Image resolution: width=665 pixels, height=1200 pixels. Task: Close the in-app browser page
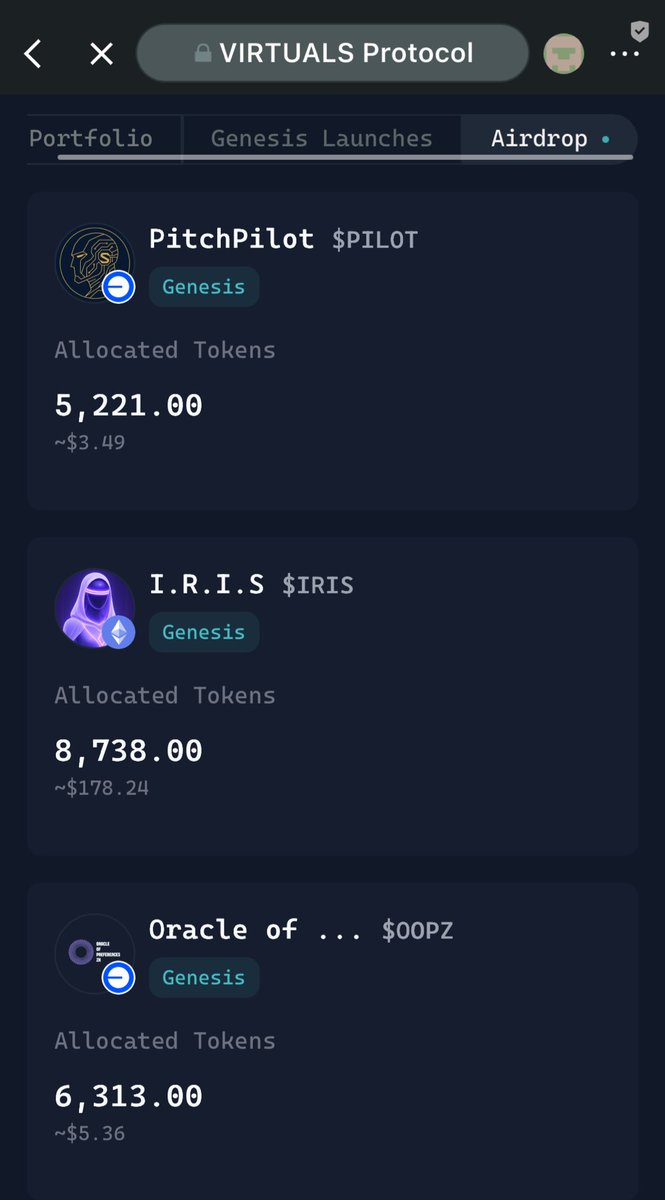click(101, 54)
